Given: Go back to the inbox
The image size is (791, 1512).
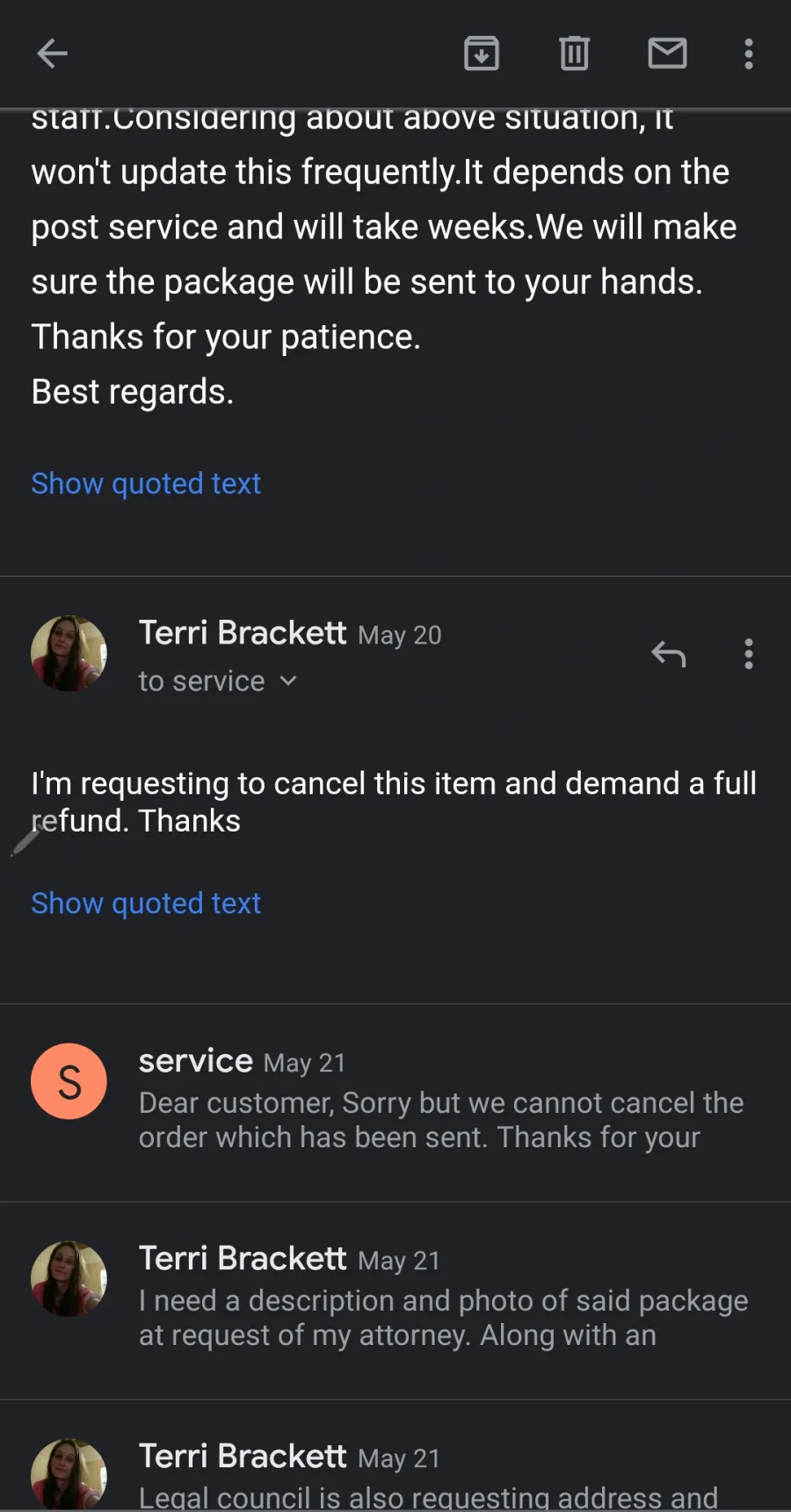Looking at the screenshot, I should click(x=52, y=54).
